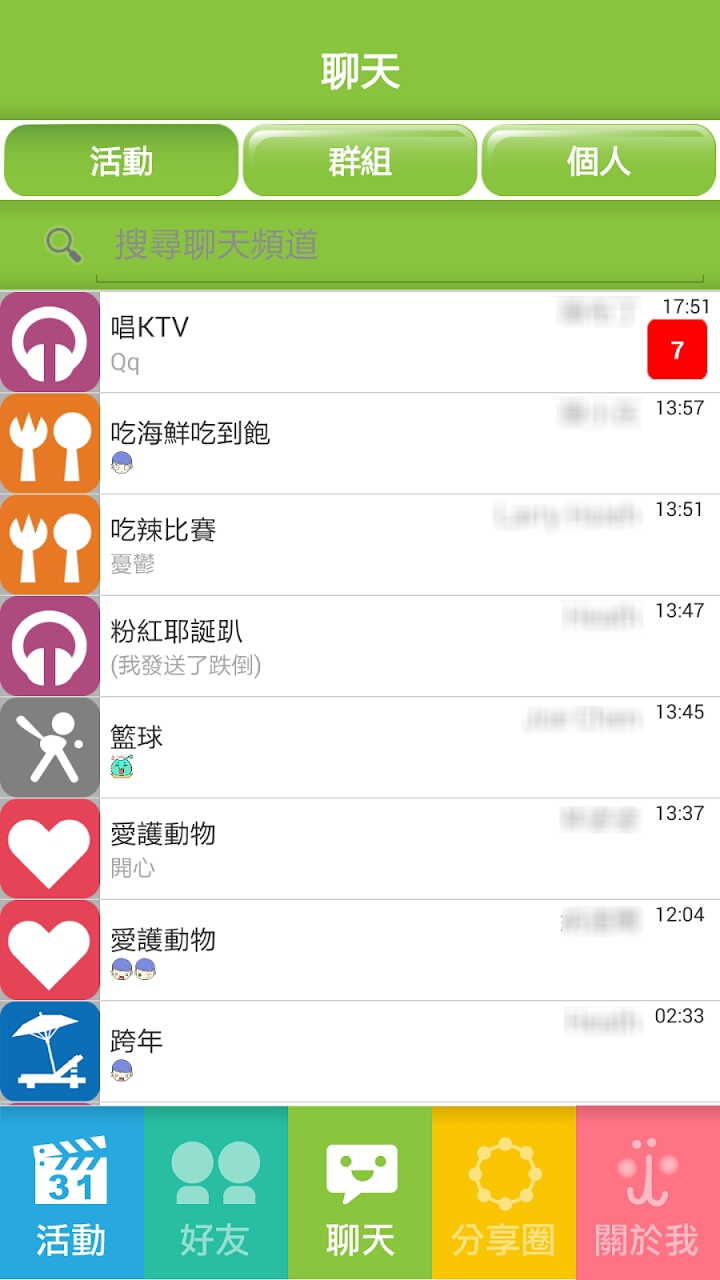Screen dimensions: 720x1280
Task: Open the 唱KTV chat
Action: pyautogui.click(x=360, y=342)
